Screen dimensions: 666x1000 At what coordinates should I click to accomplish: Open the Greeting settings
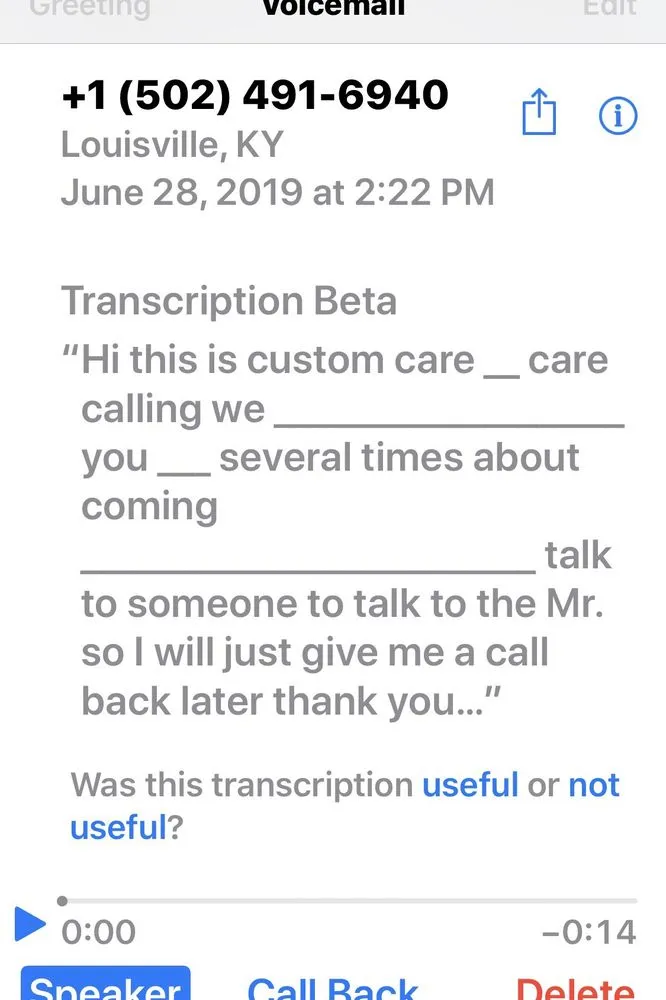[90, 10]
